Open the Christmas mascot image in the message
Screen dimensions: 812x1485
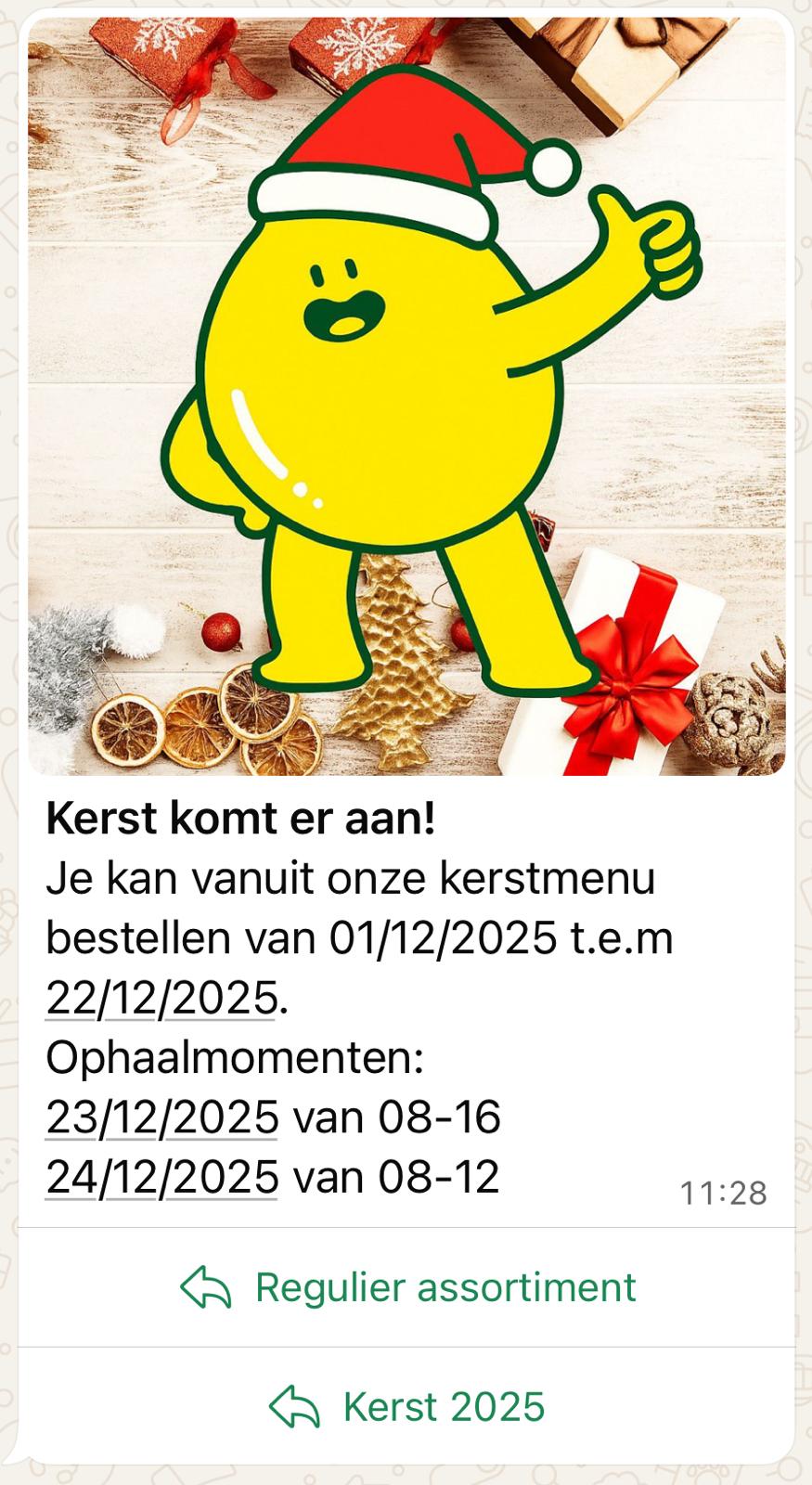pos(406,396)
